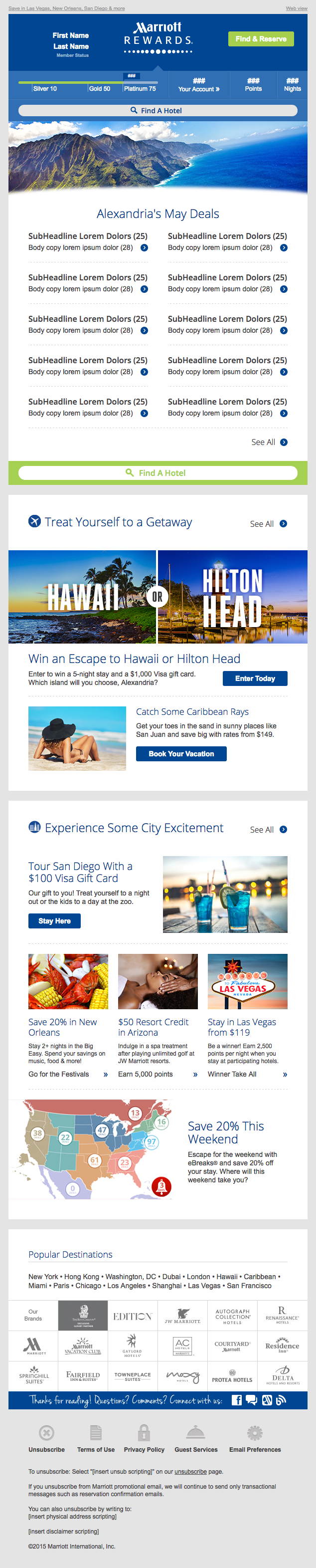Screen dimensions: 316x1568
Task: Tap Unsubscribe in the footer icons
Action: click(x=46, y=1440)
